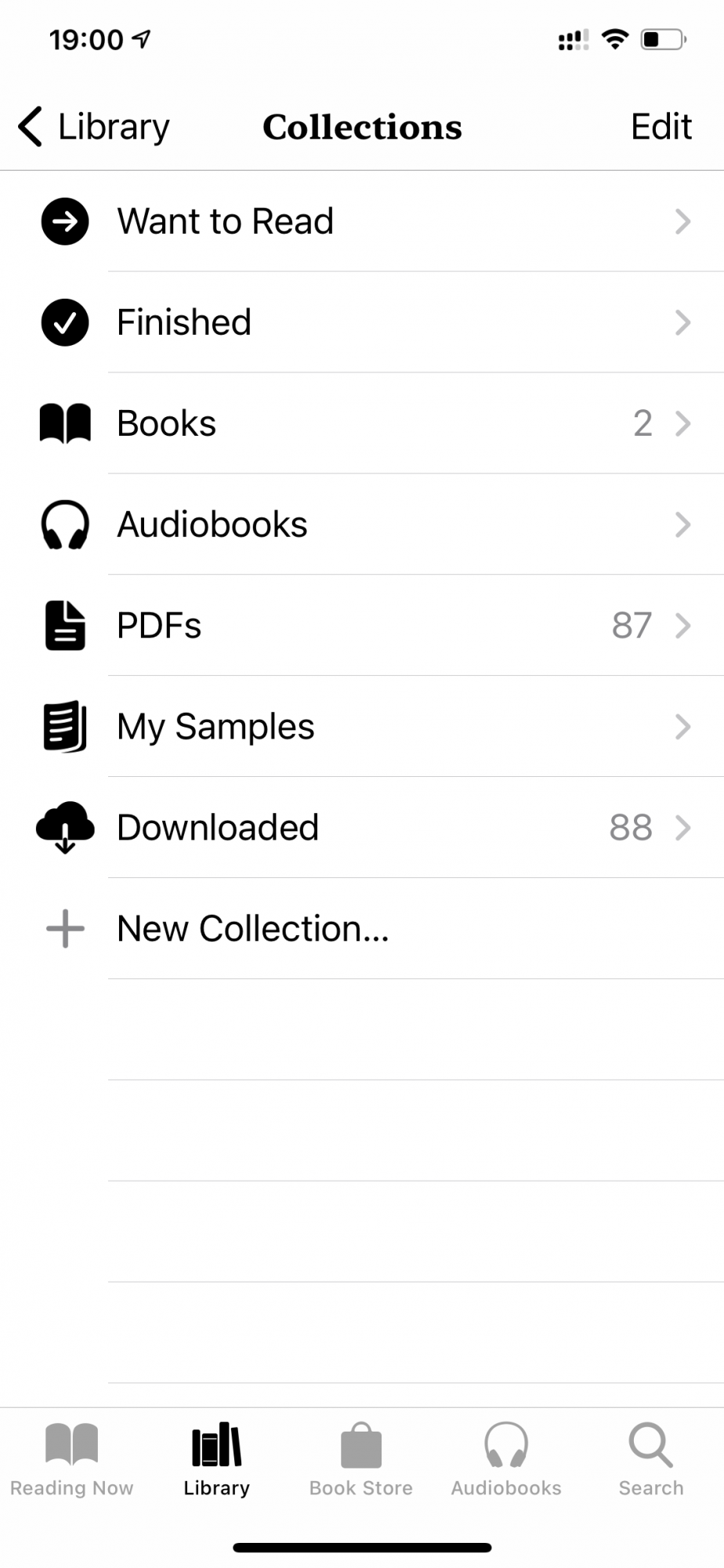Switch to the Book Store tab
Screen dimensions: 724x1568
pos(361,1459)
